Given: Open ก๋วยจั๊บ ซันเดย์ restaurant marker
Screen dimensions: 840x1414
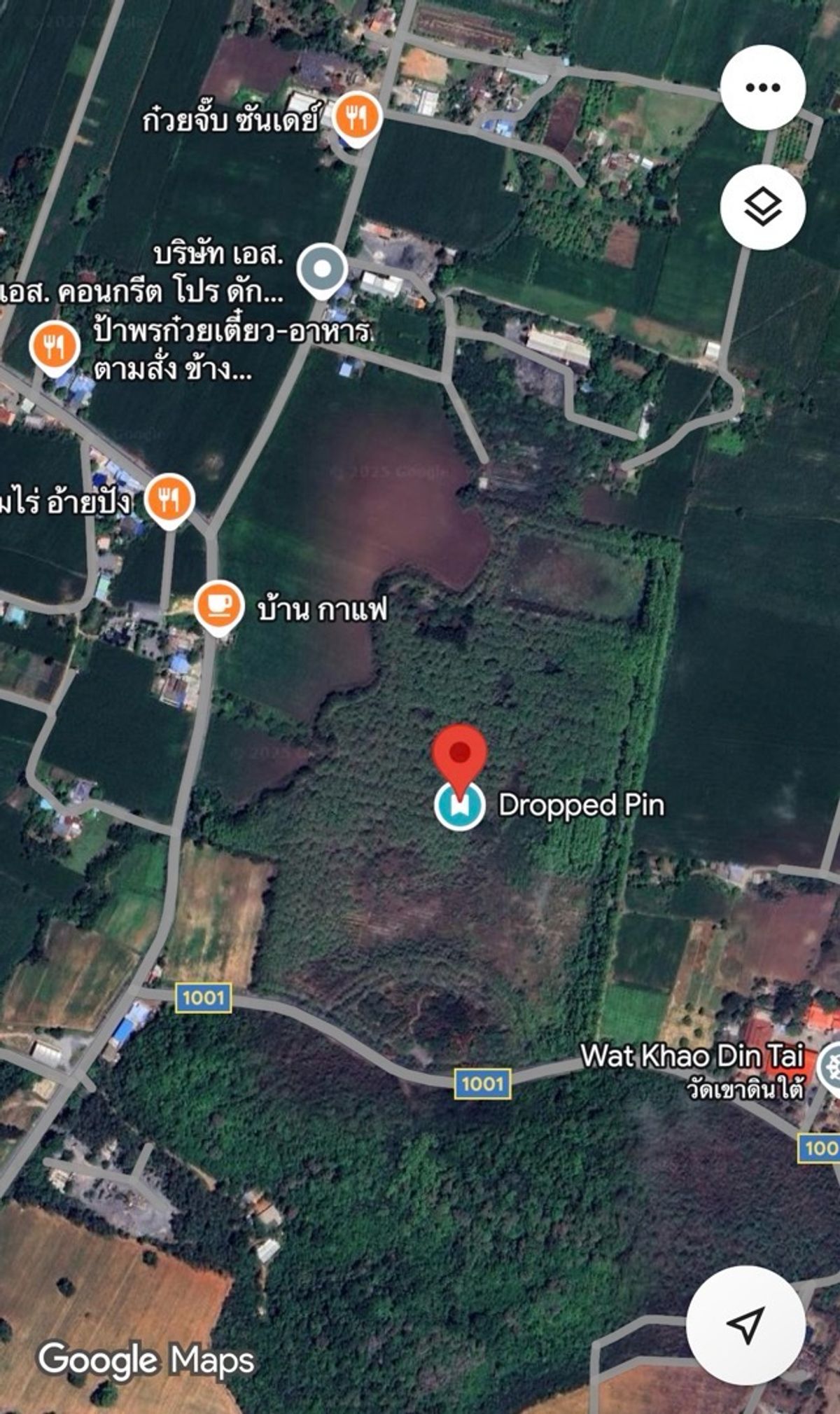Looking at the screenshot, I should [x=357, y=117].
